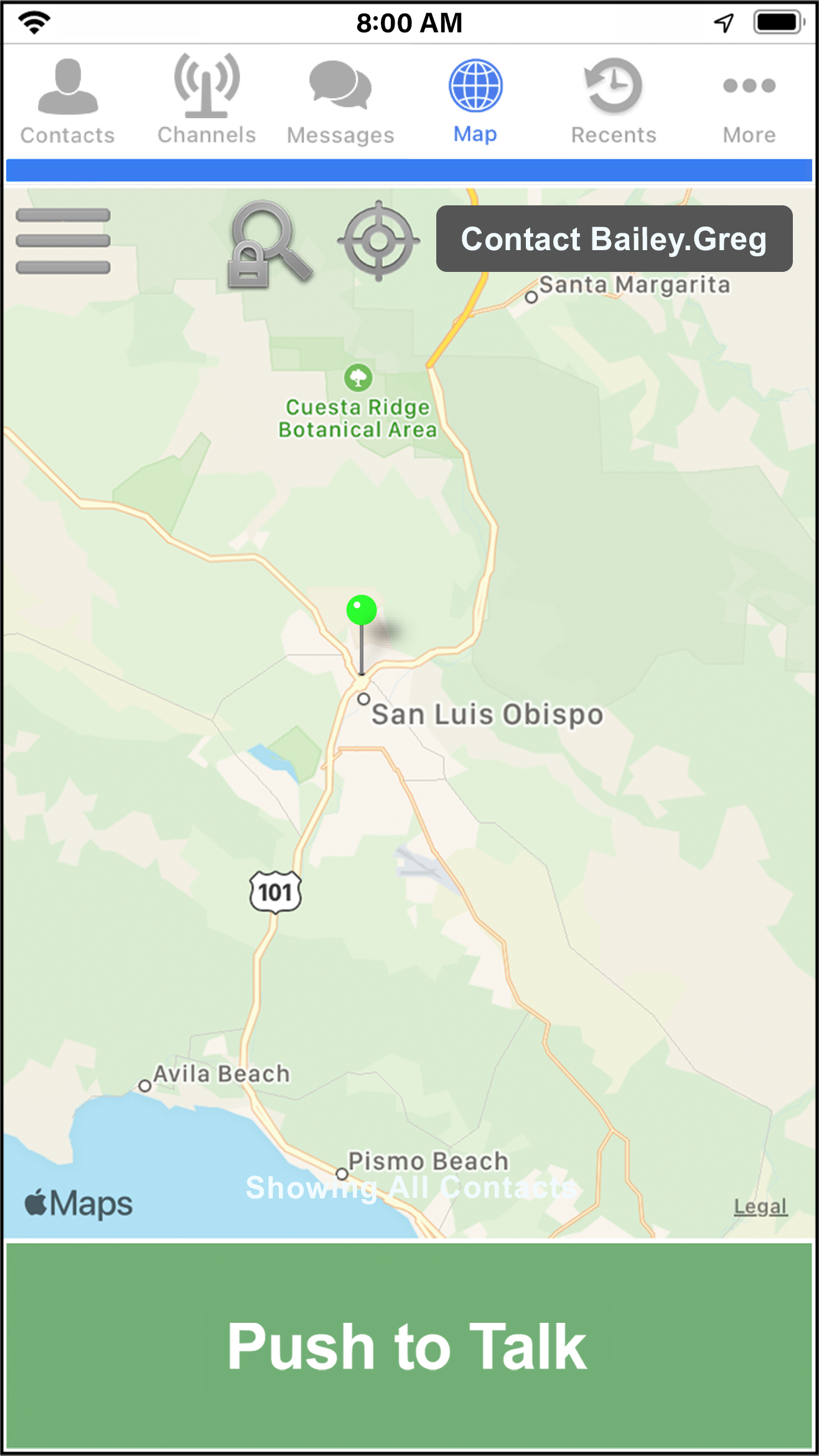Open the hamburger menu on the map

(x=63, y=241)
